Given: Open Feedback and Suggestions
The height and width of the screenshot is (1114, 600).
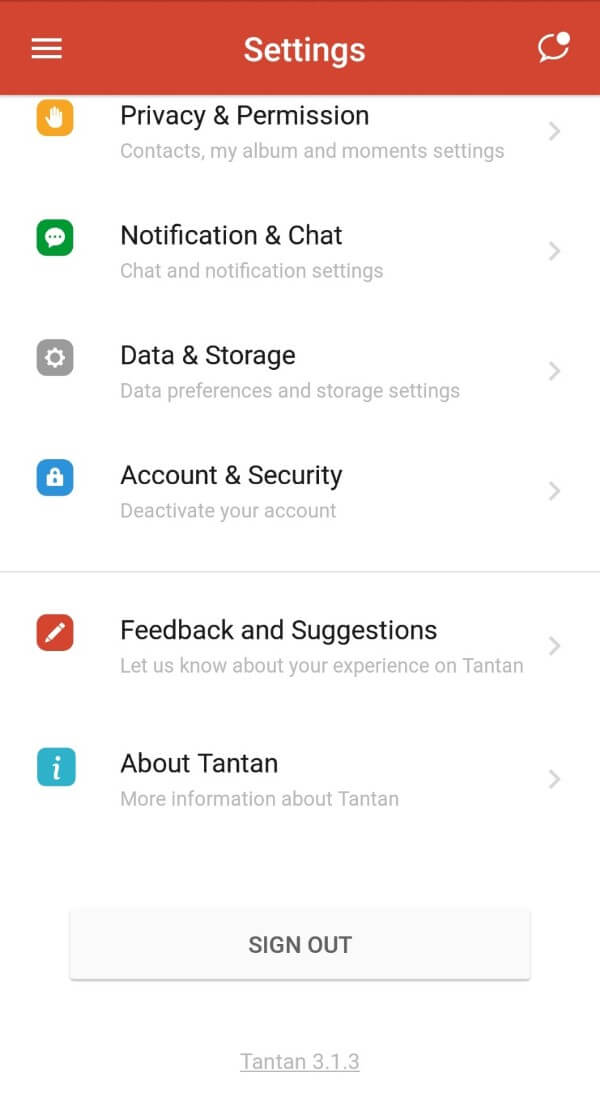Looking at the screenshot, I should point(300,645).
